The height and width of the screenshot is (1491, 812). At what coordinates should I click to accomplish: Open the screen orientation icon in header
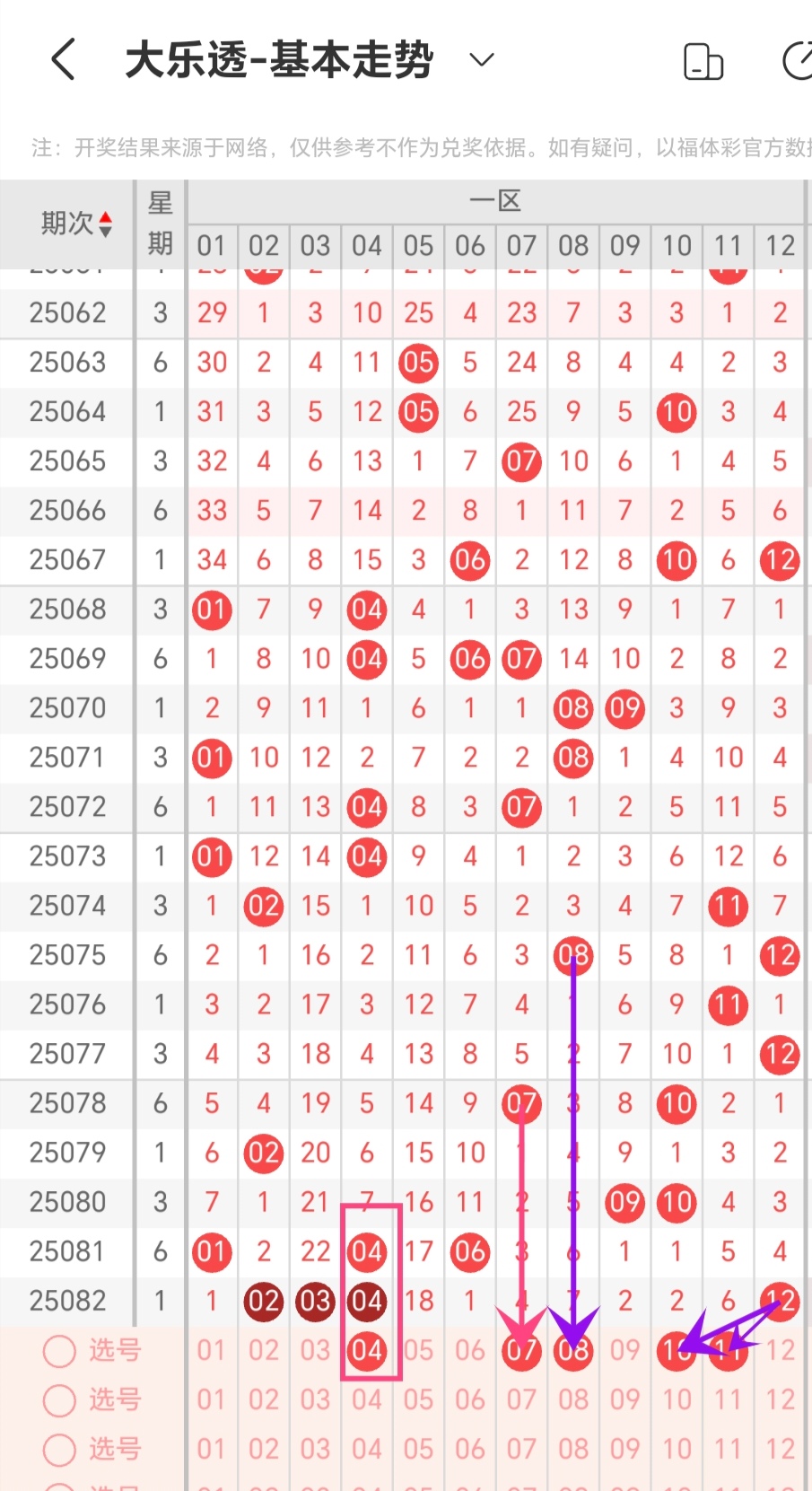point(703,61)
